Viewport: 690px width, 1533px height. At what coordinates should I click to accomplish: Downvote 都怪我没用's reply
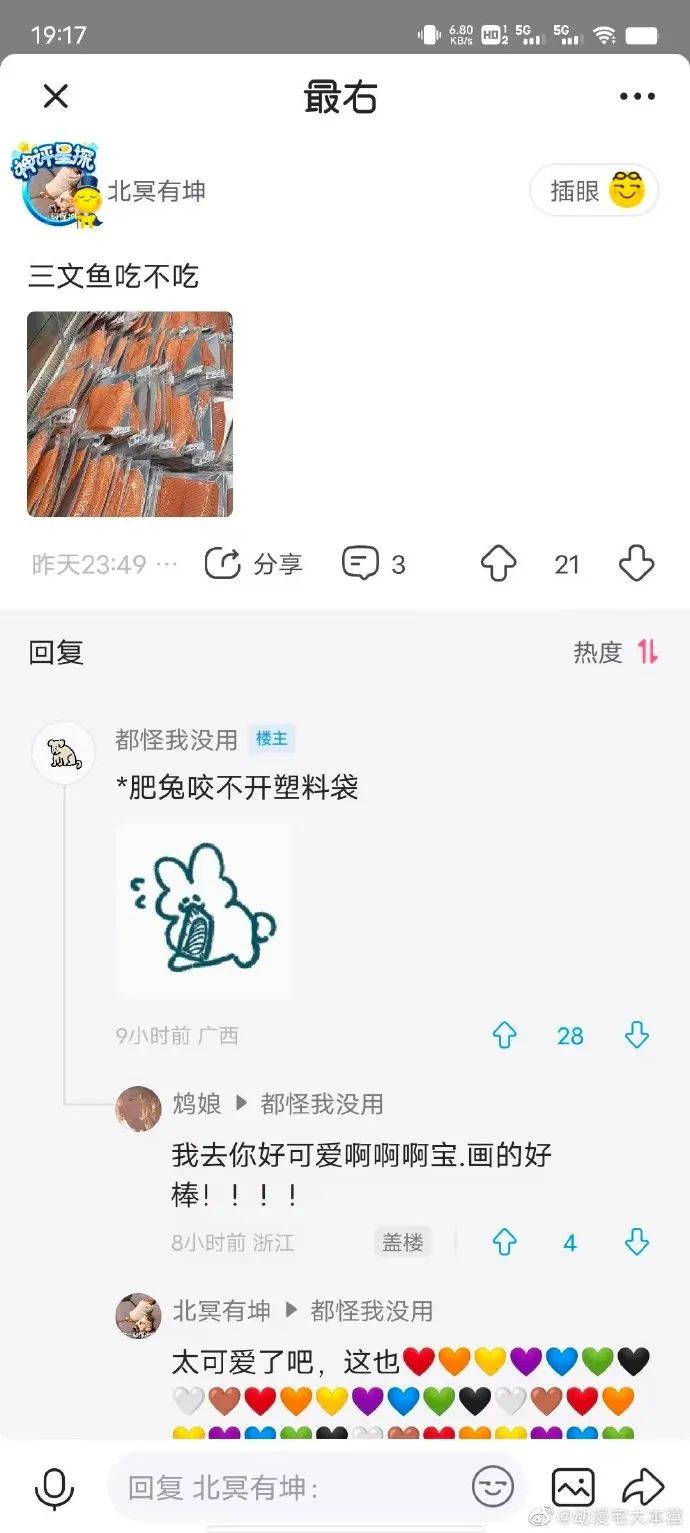(x=637, y=1035)
